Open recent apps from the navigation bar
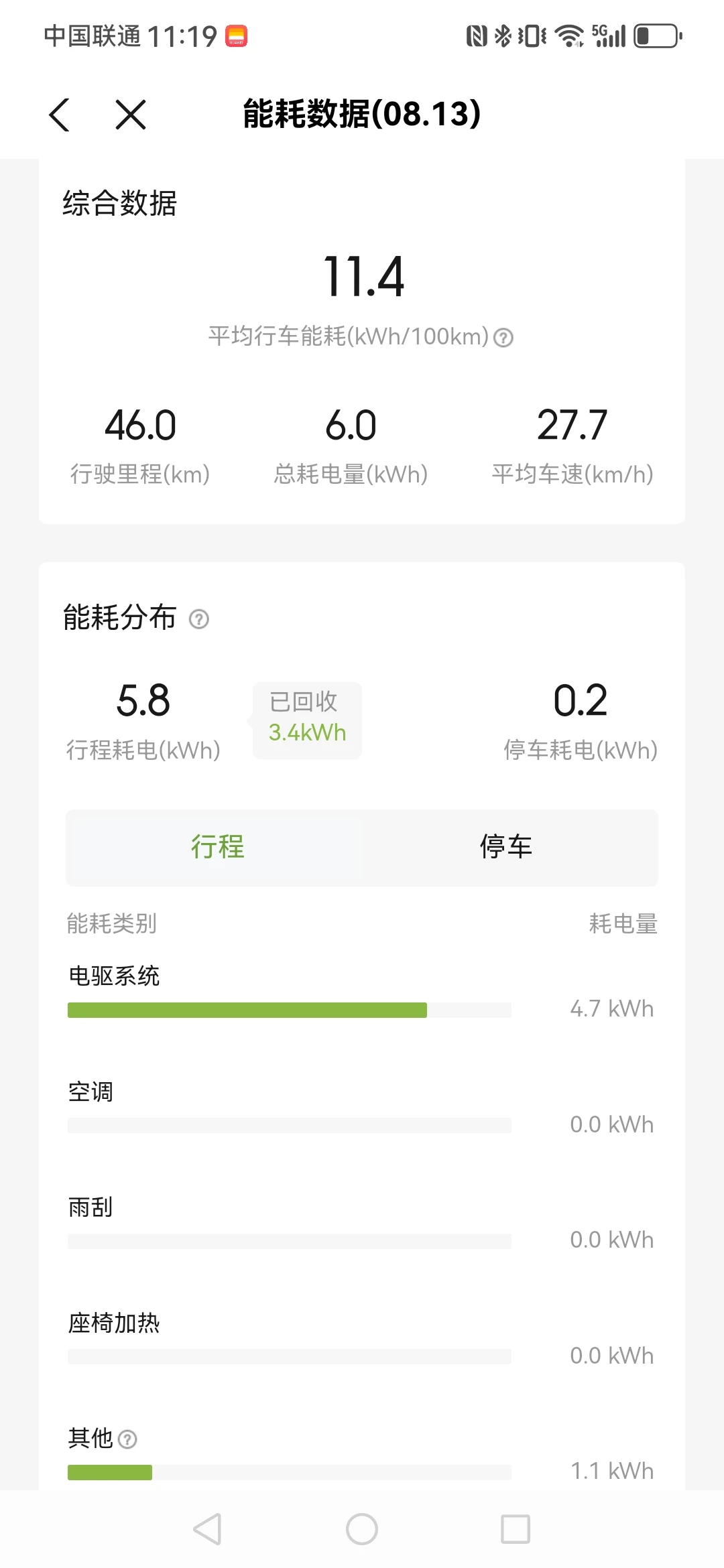The width and height of the screenshot is (724, 1568). pyautogui.click(x=516, y=1529)
